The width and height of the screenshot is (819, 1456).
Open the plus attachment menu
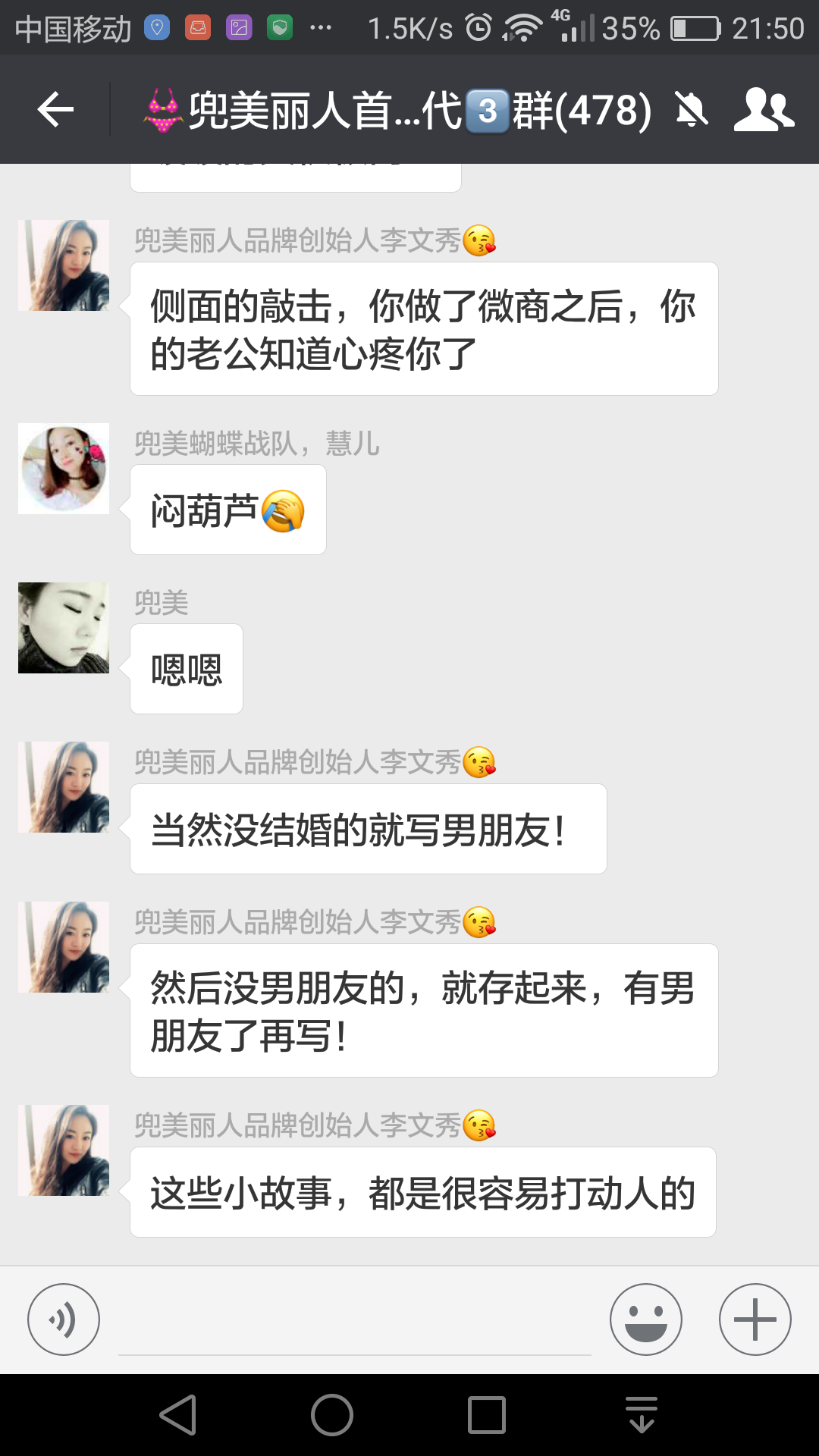(755, 1319)
